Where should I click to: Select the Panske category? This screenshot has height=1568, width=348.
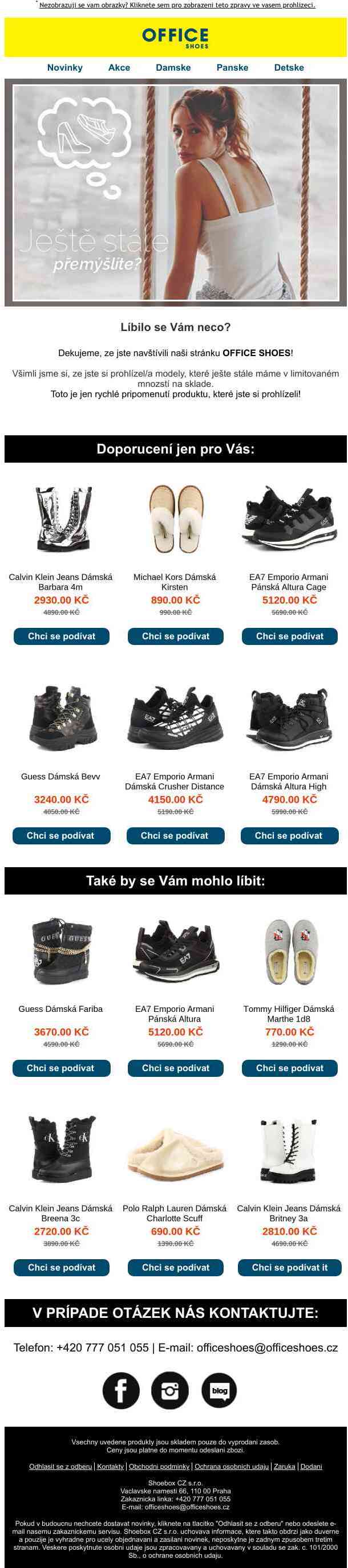coord(232,68)
